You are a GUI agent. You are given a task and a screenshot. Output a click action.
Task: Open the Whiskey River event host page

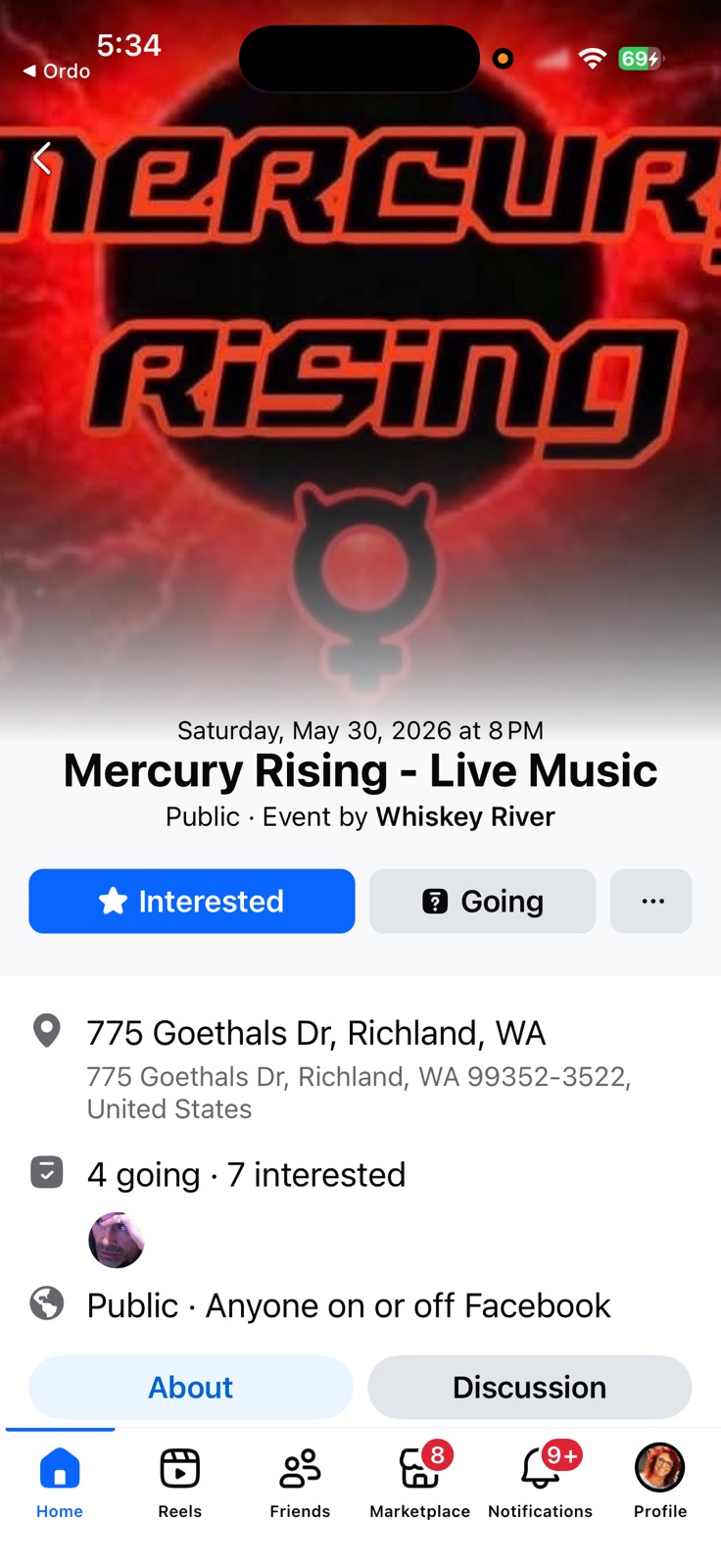click(x=464, y=816)
